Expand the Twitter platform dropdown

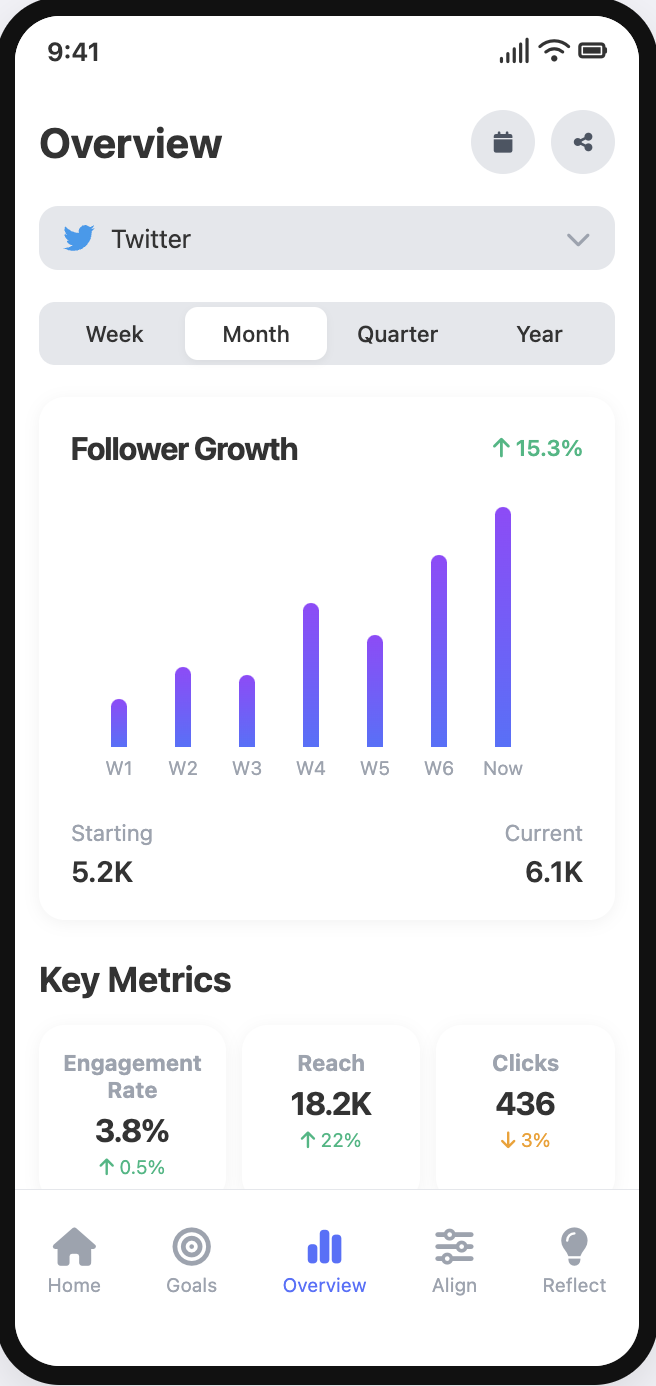click(x=327, y=239)
